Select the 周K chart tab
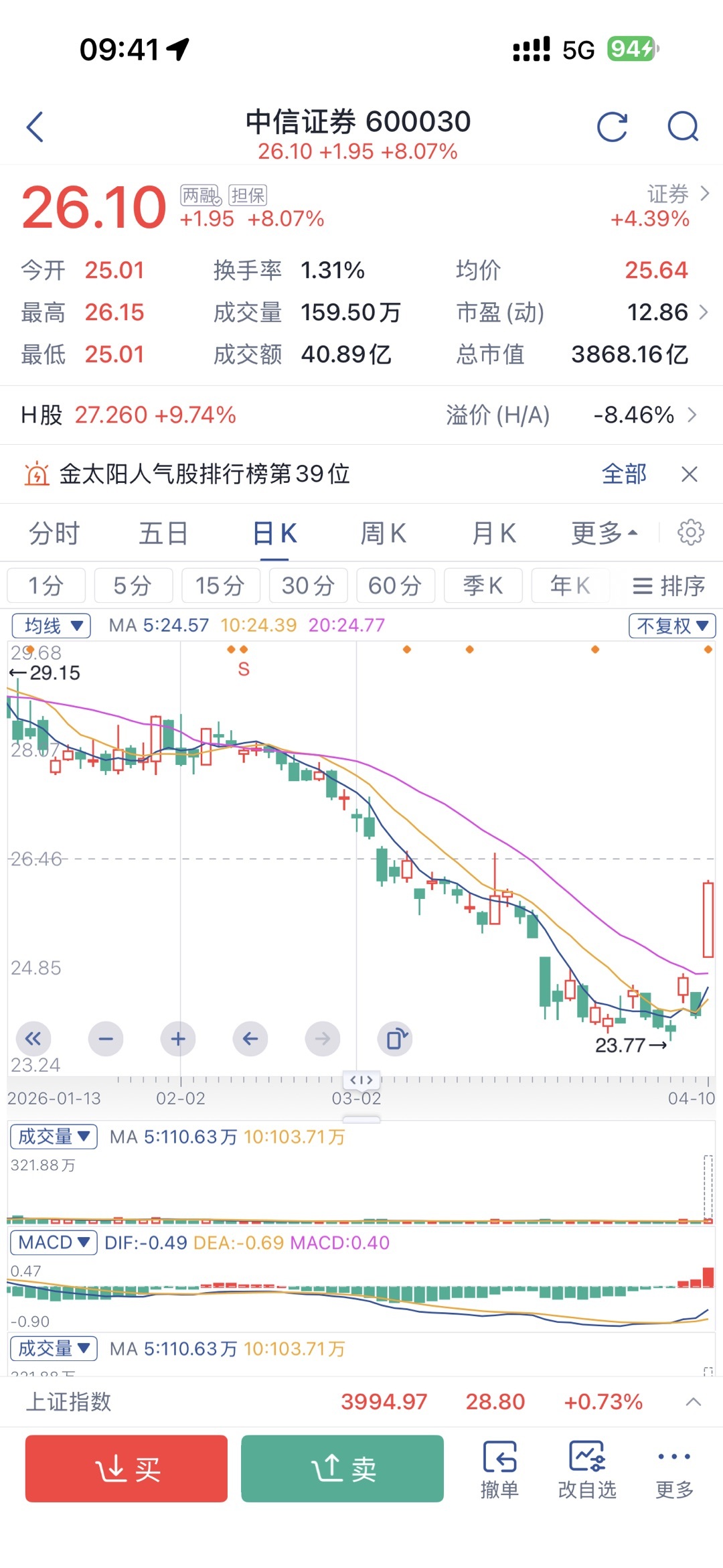723x1568 pixels. [383, 534]
